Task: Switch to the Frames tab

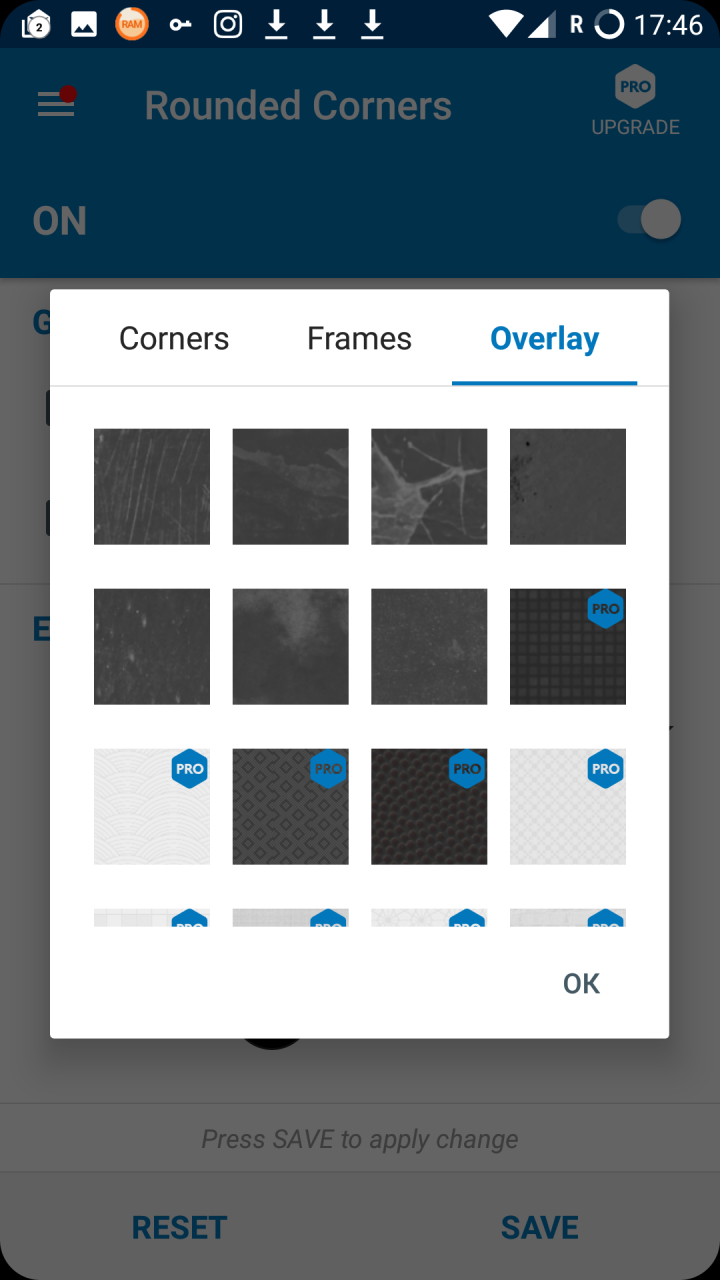Action: click(359, 339)
